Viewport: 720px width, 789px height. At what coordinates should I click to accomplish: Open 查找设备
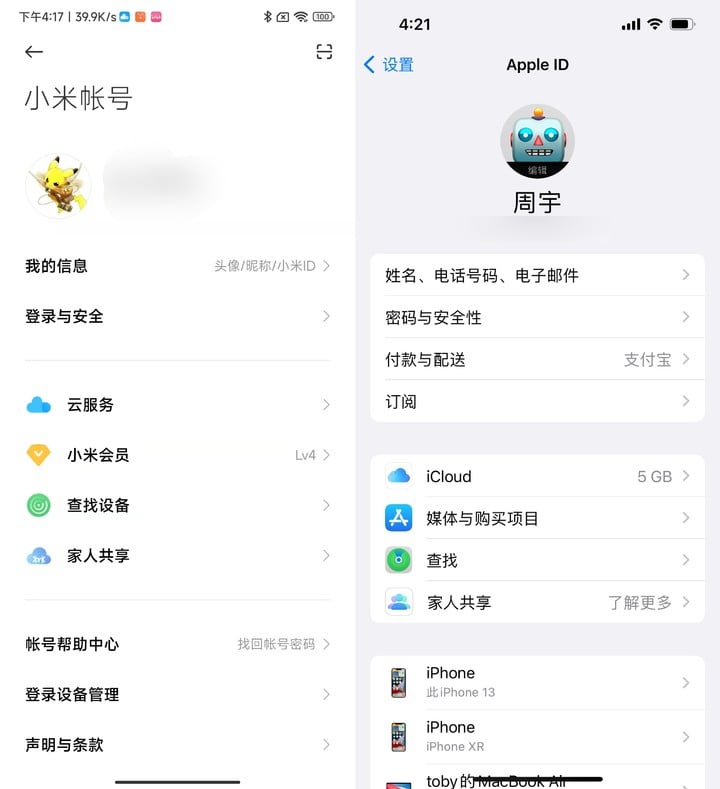coord(177,505)
